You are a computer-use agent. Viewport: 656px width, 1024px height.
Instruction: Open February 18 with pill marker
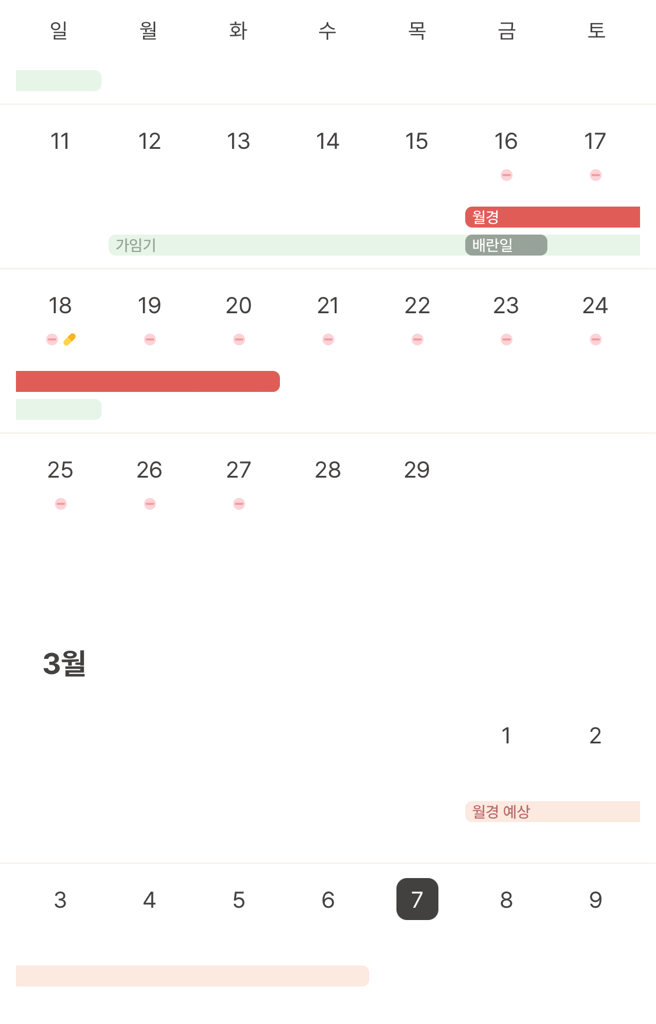click(60, 306)
